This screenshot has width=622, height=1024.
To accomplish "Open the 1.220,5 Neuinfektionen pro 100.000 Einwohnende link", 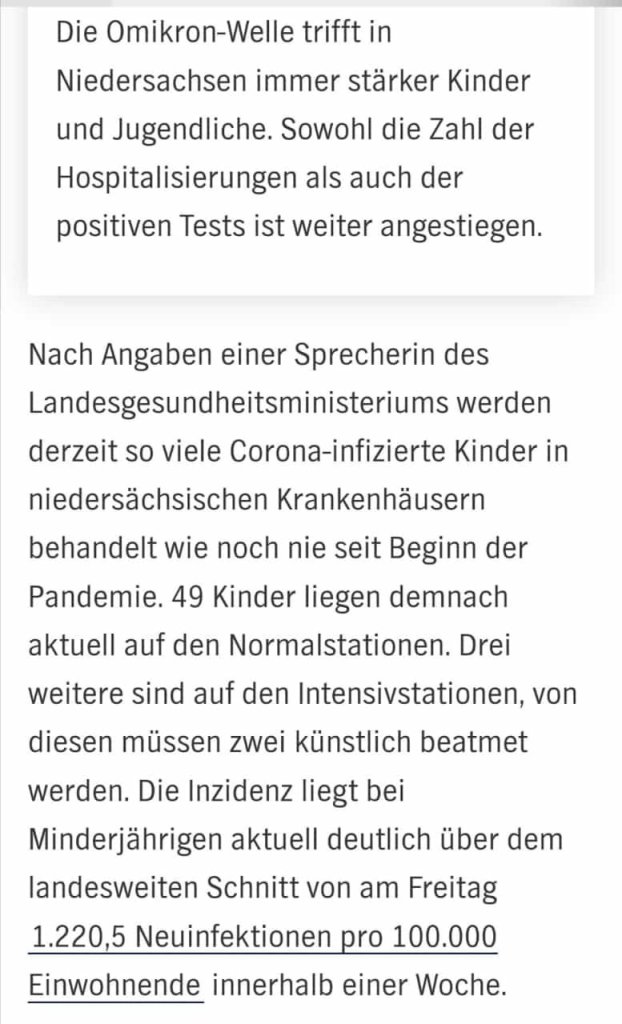I will pyautogui.click(x=264, y=938).
